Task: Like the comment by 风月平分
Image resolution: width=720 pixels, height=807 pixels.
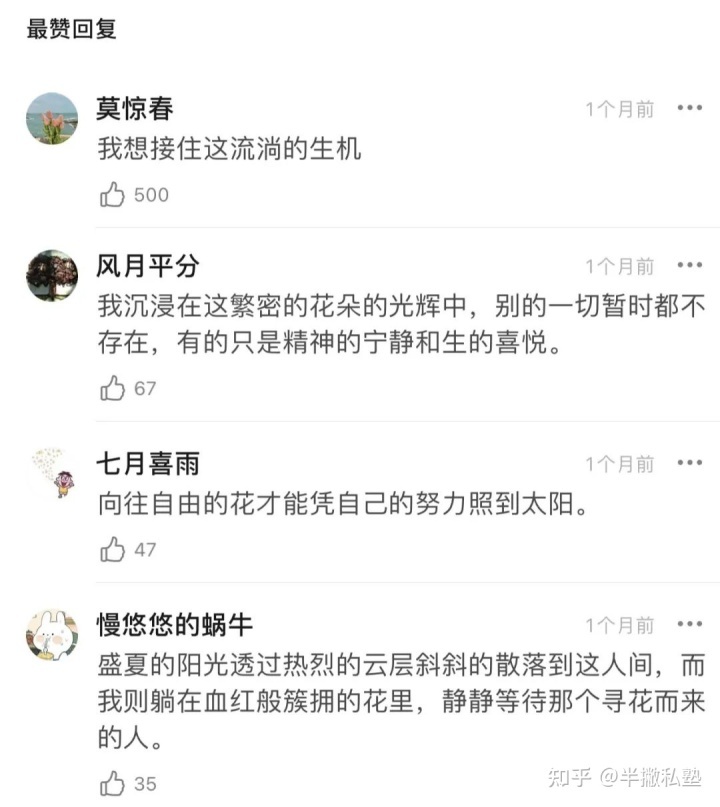Action: 112,388
